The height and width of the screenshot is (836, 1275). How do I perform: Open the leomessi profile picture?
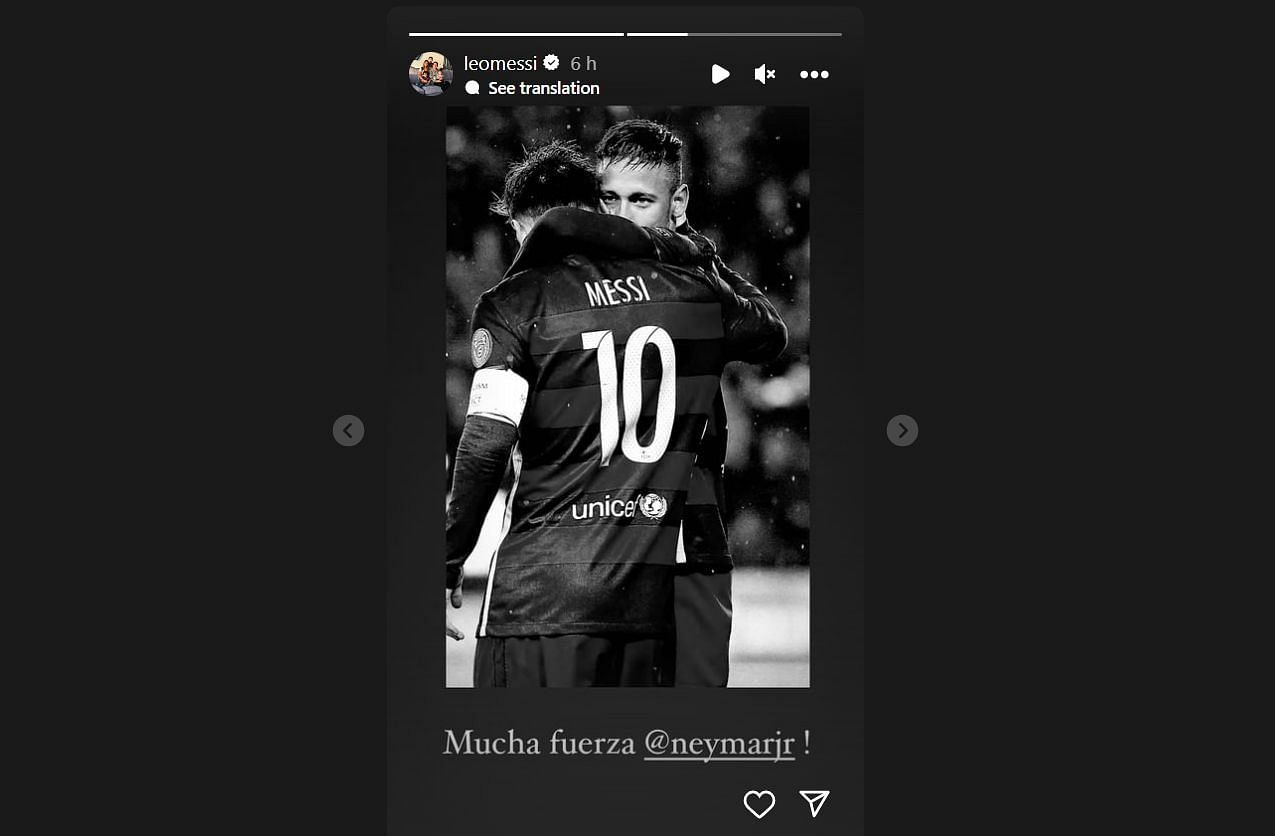(431, 74)
